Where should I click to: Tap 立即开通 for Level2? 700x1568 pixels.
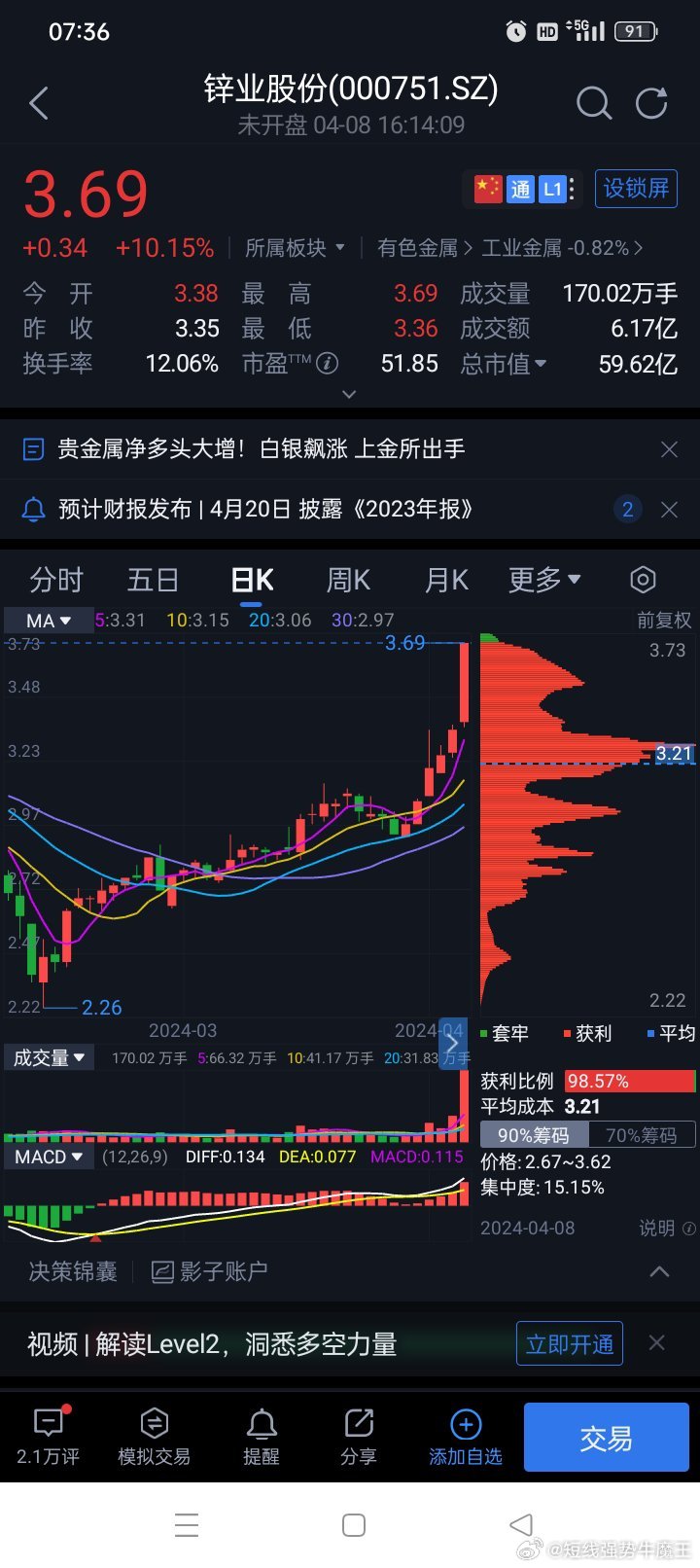click(569, 1343)
